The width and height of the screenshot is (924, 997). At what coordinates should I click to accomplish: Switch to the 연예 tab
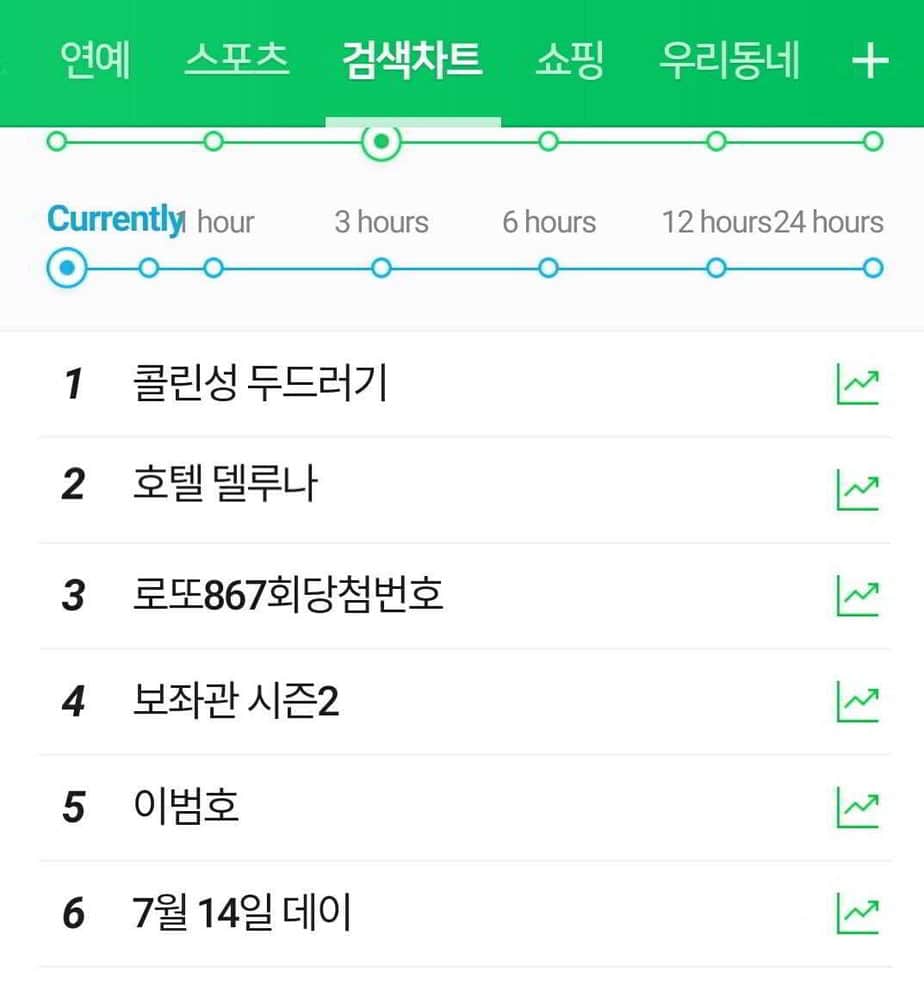coord(95,60)
